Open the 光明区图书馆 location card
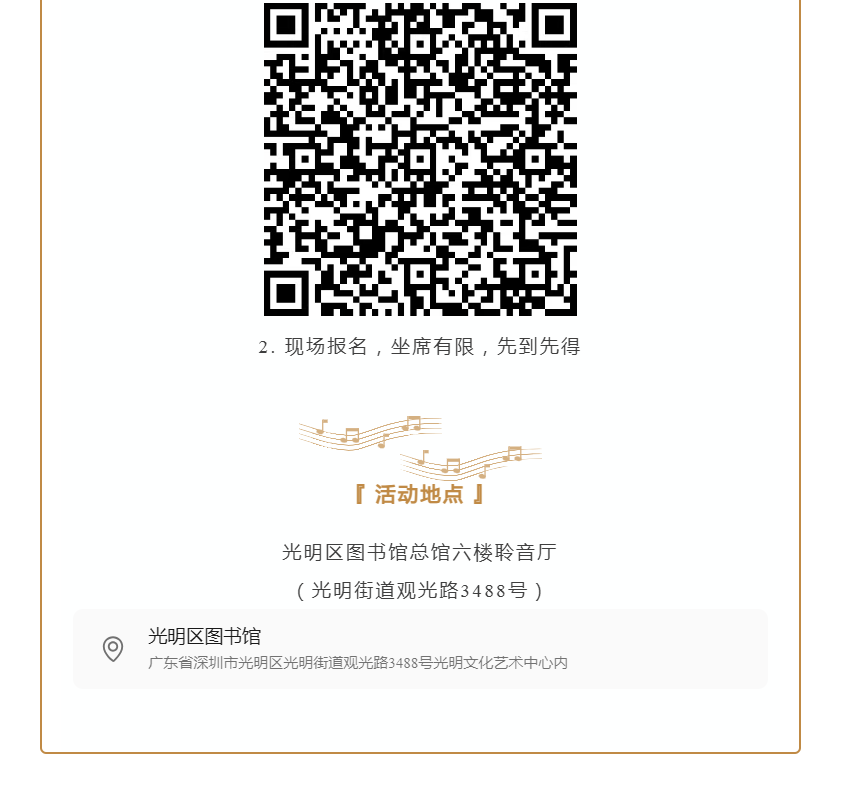844x811 pixels. pos(420,648)
